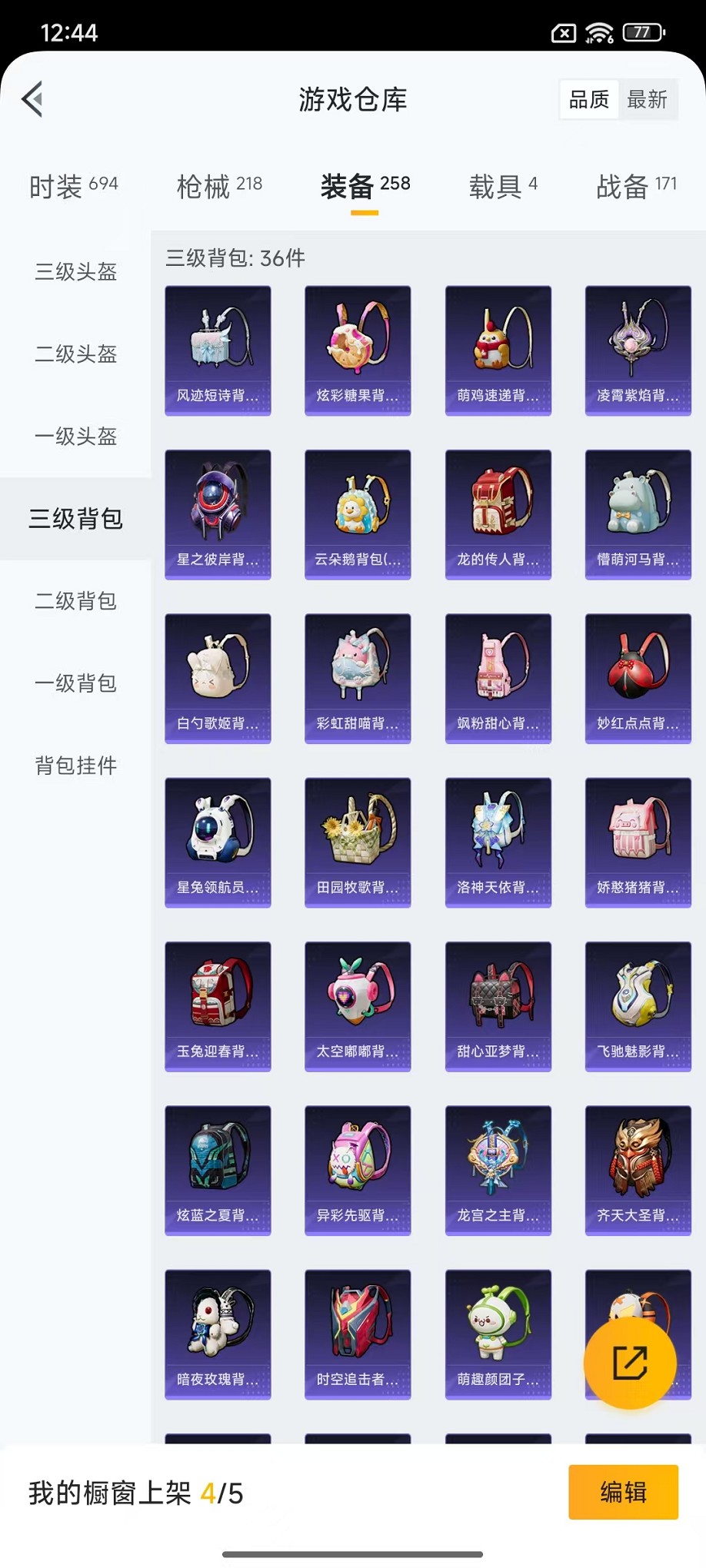Image resolution: width=706 pixels, height=1568 pixels.
Task: Open the 风迹短诗 backpack item
Action: (x=218, y=350)
